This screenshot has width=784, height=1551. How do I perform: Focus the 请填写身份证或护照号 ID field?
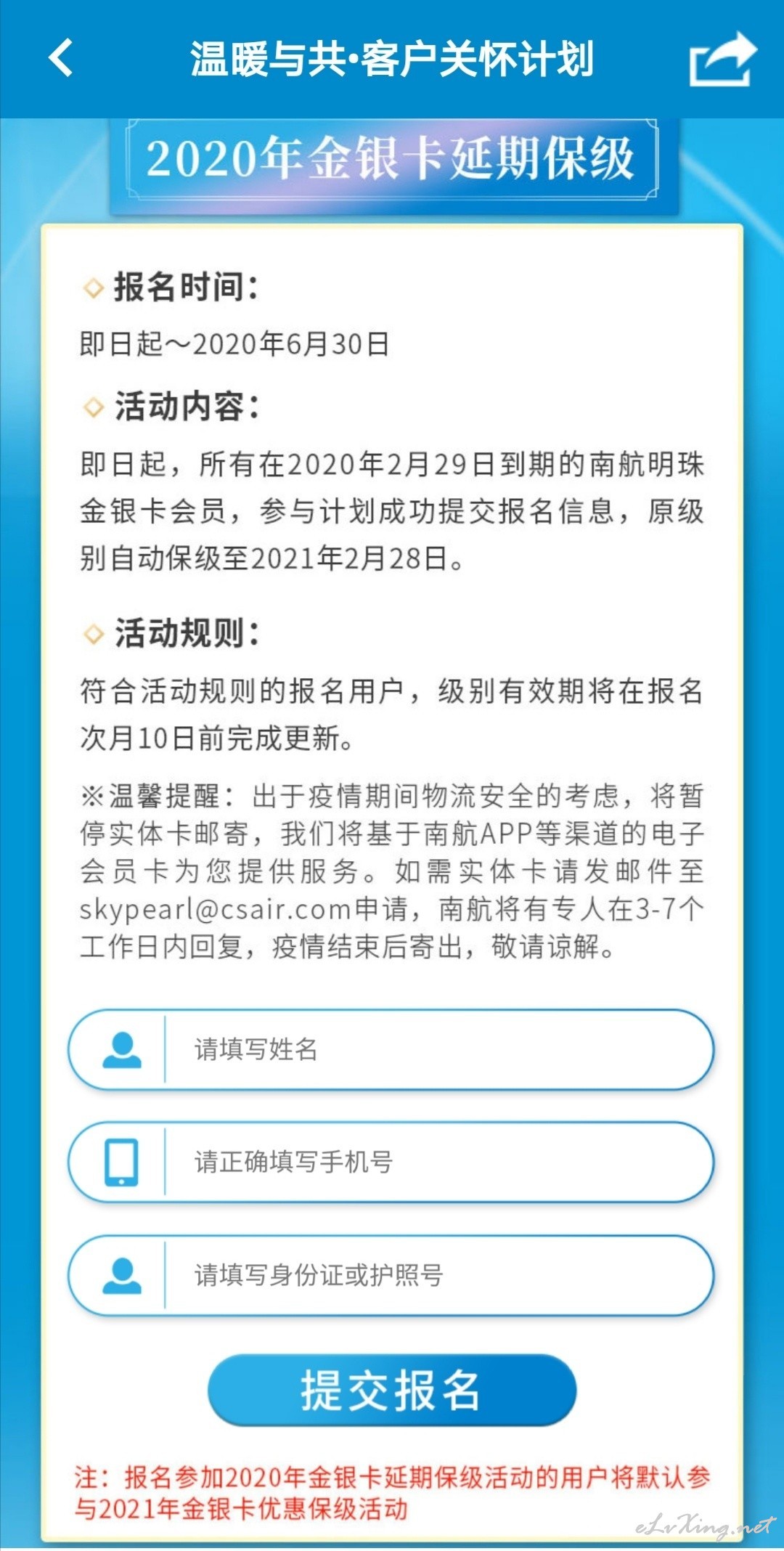[x=391, y=1275]
